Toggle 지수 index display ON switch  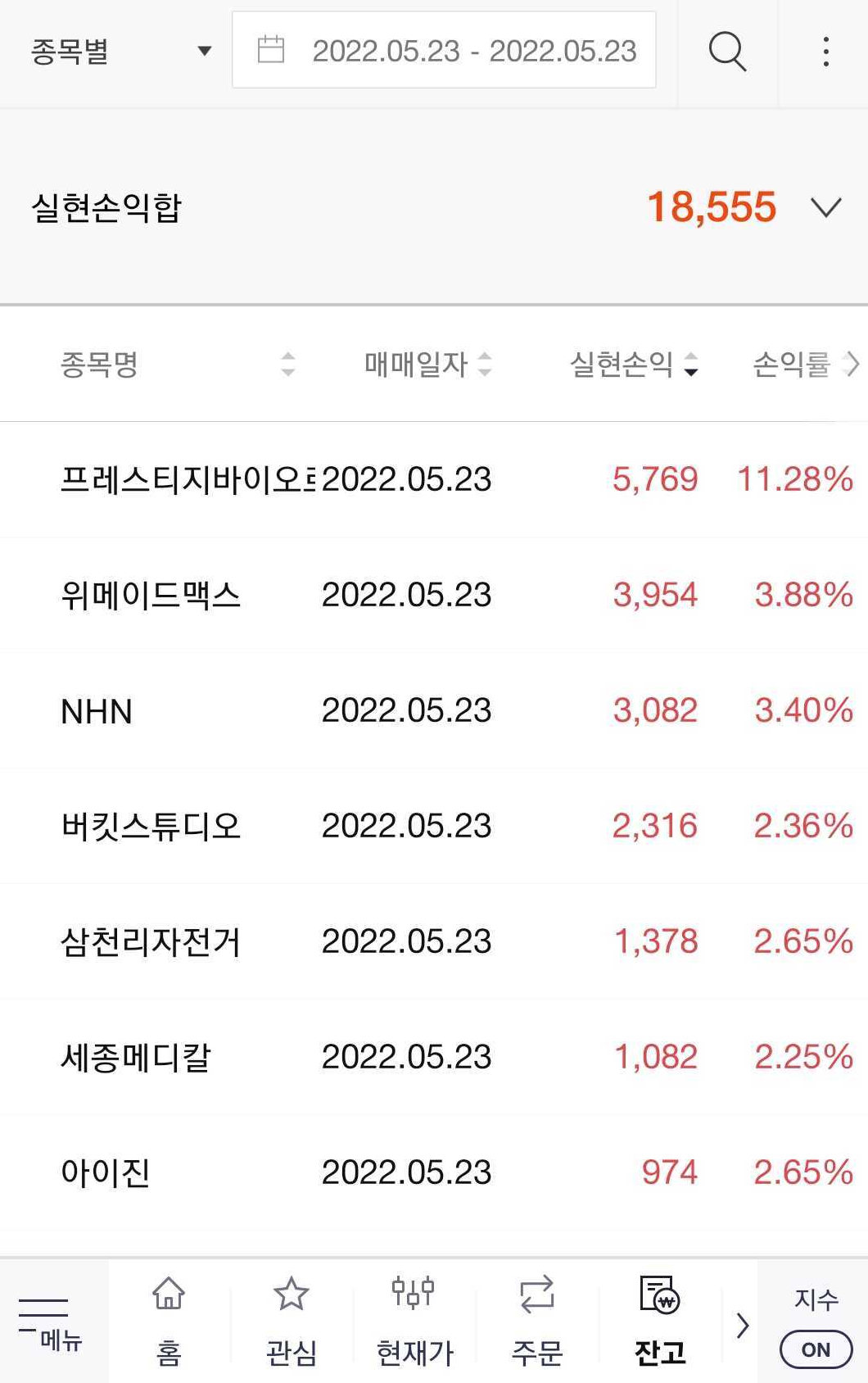pos(814,1349)
